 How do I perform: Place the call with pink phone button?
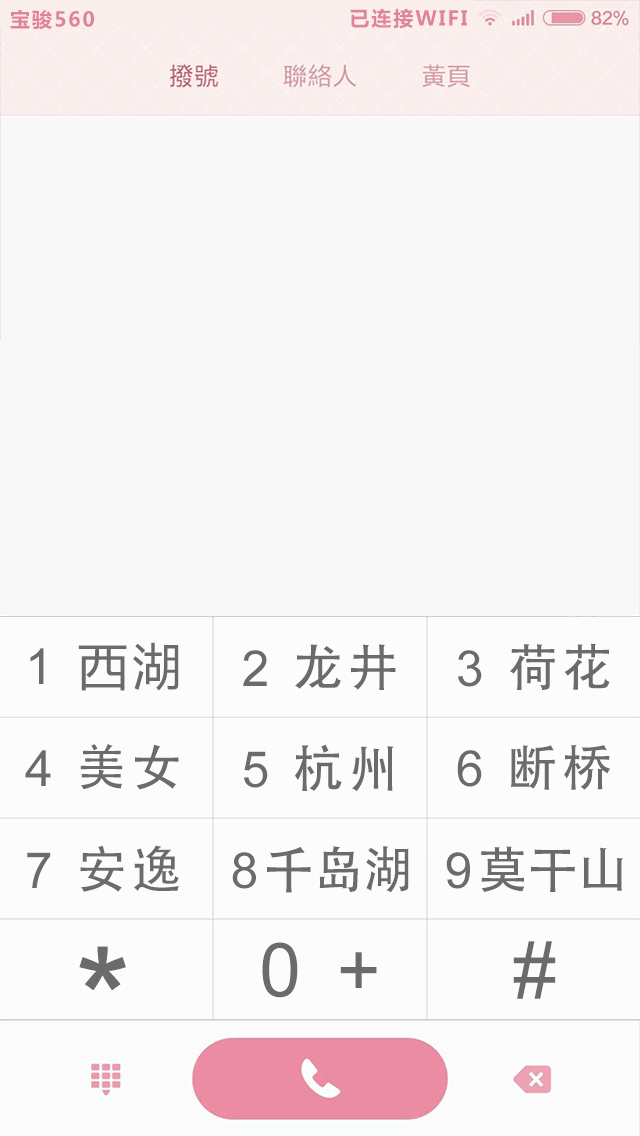click(320, 1079)
